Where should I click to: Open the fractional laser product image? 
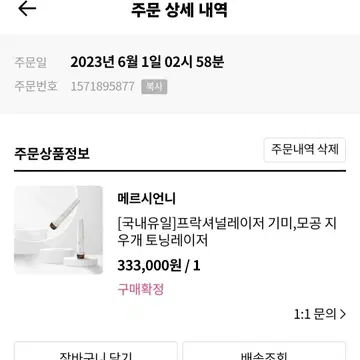point(59,230)
